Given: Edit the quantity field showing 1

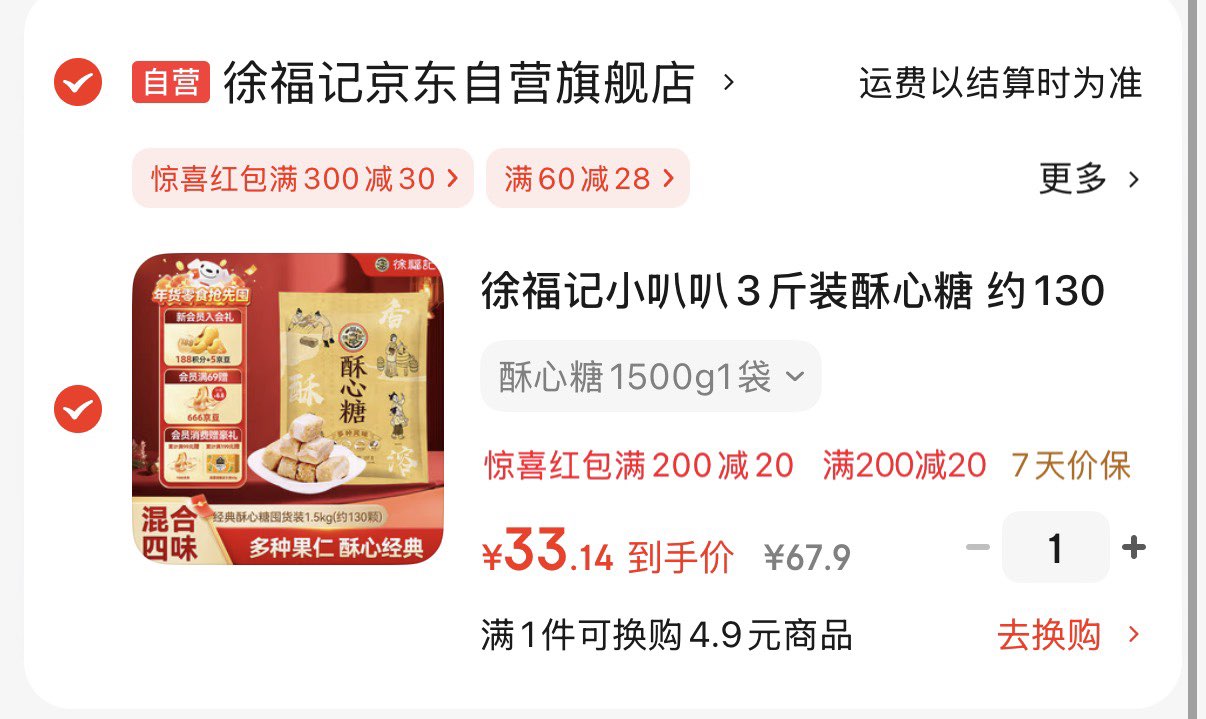Looking at the screenshot, I should coord(1055,548).
